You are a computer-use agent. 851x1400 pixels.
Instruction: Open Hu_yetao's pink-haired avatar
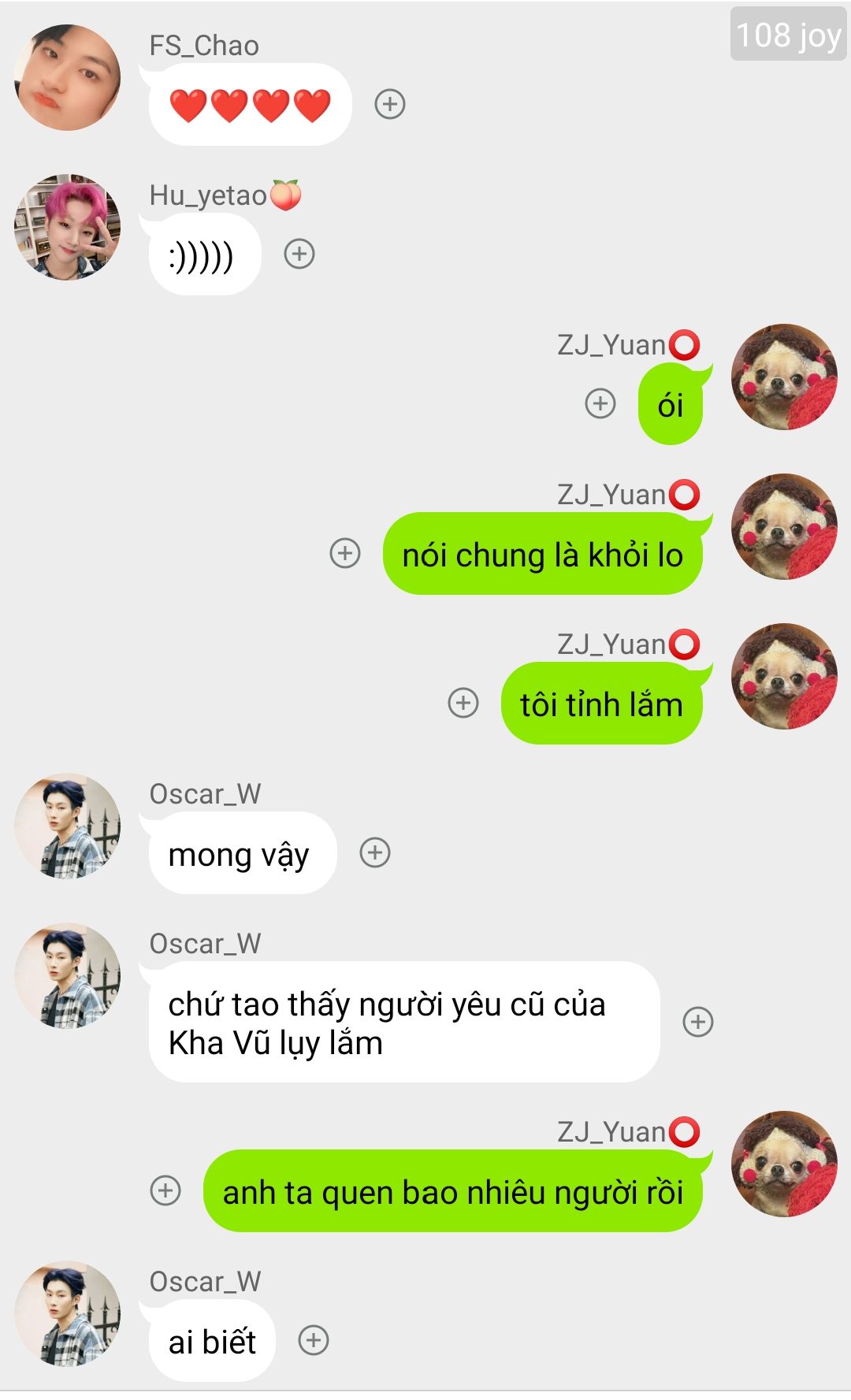point(68,227)
